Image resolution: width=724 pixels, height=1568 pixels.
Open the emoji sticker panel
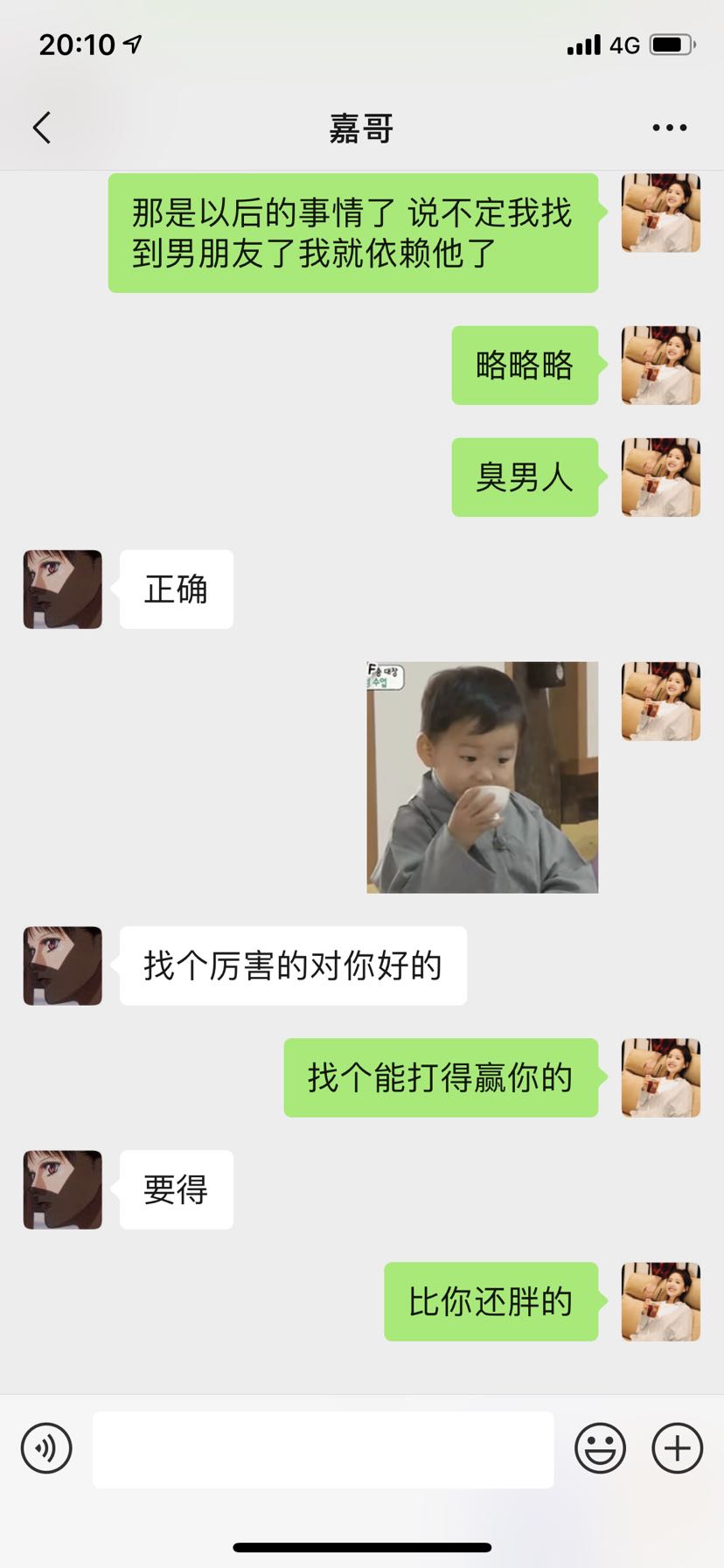[600, 1448]
